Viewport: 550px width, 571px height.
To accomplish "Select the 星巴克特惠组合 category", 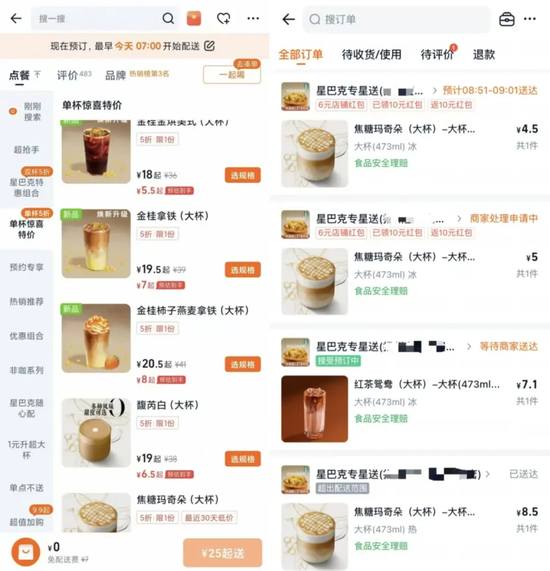I will coord(26,187).
